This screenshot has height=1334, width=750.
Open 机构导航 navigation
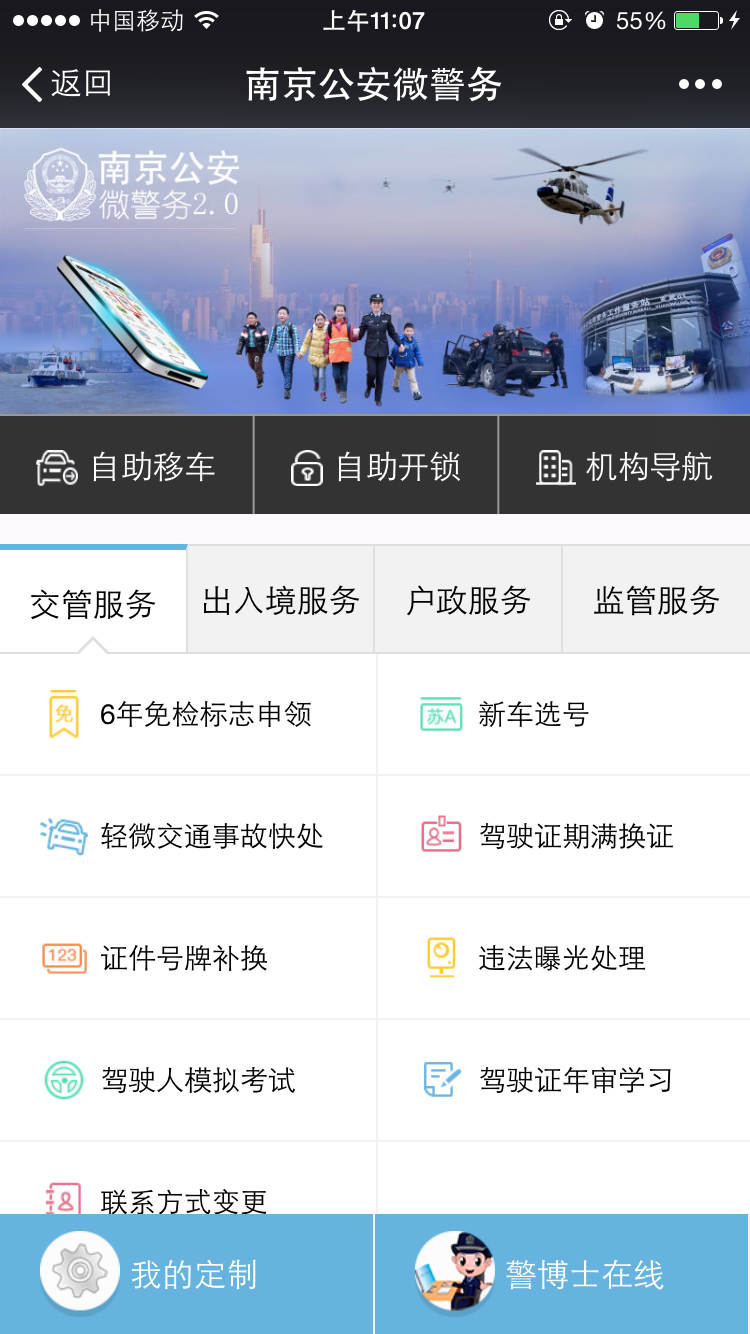[x=624, y=467]
